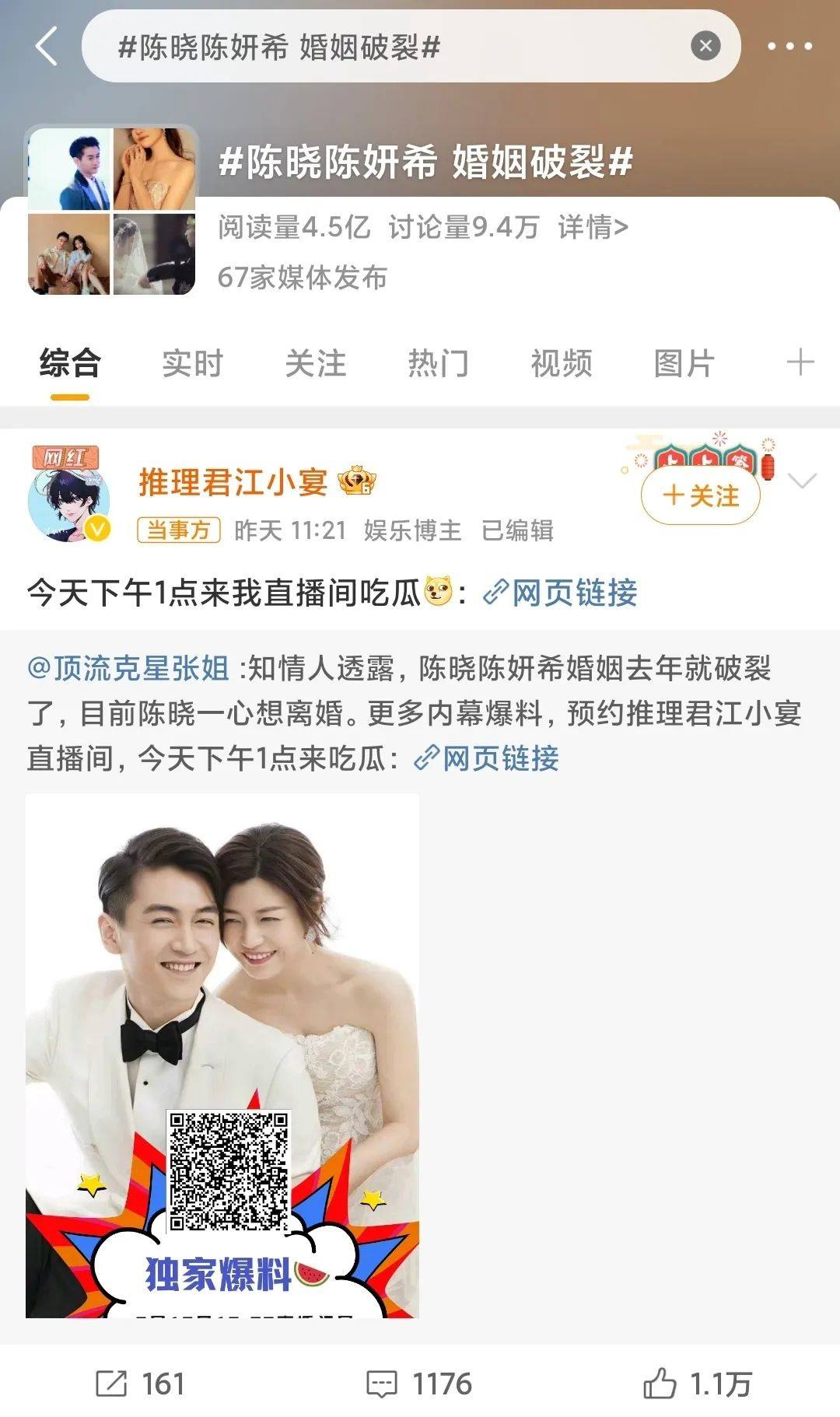Switch to the 热门 tab

(438, 363)
